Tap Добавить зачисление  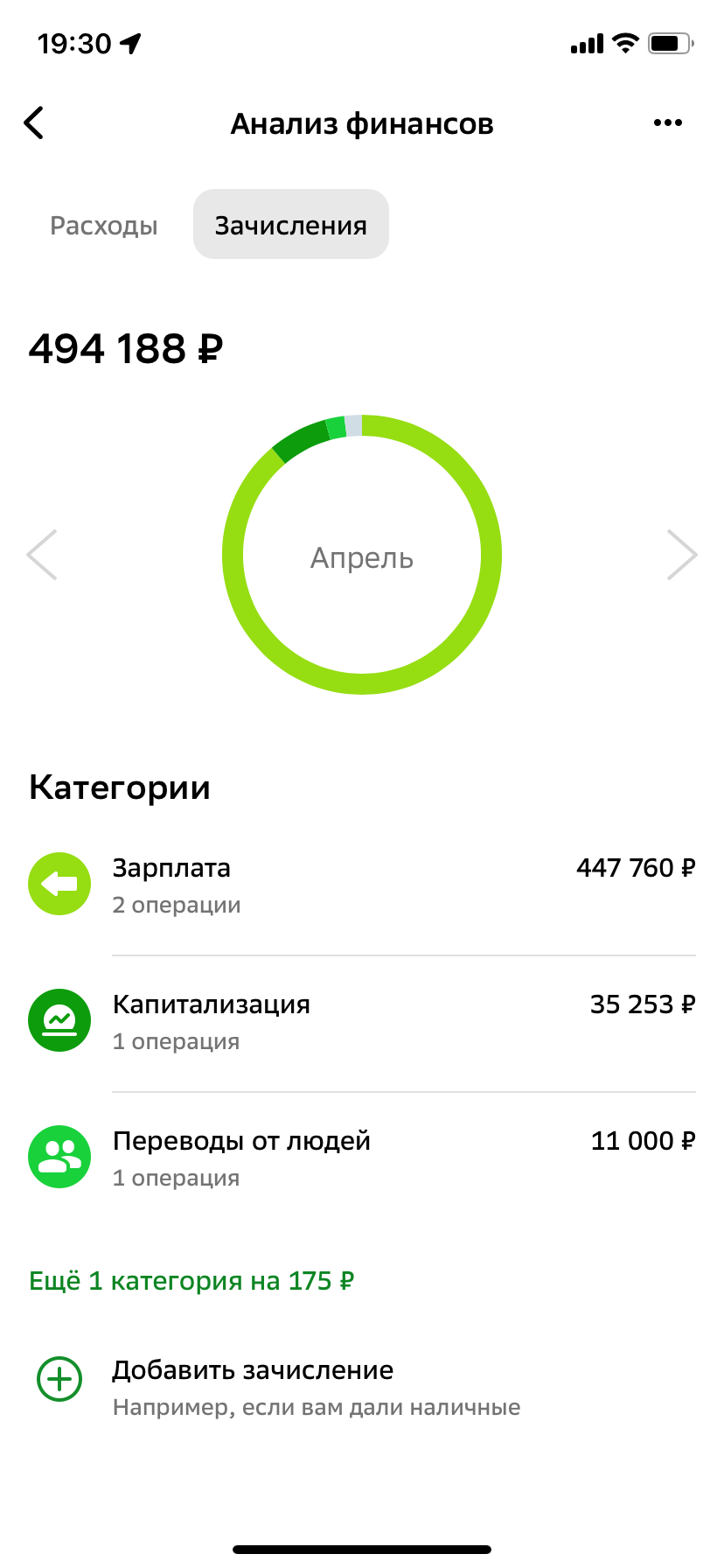pos(362,1386)
